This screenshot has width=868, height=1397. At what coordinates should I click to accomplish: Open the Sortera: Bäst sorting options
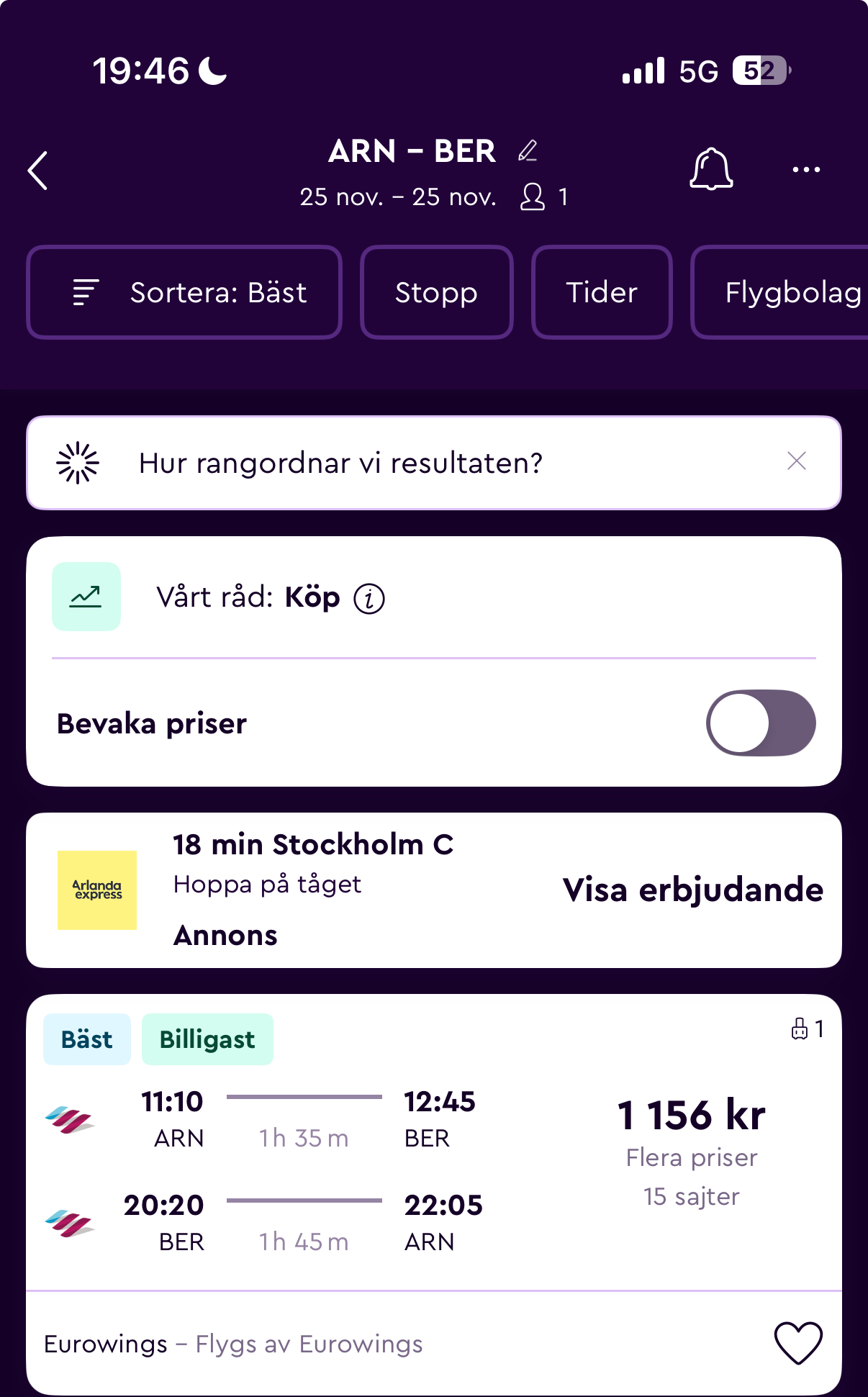coord(184,292)
